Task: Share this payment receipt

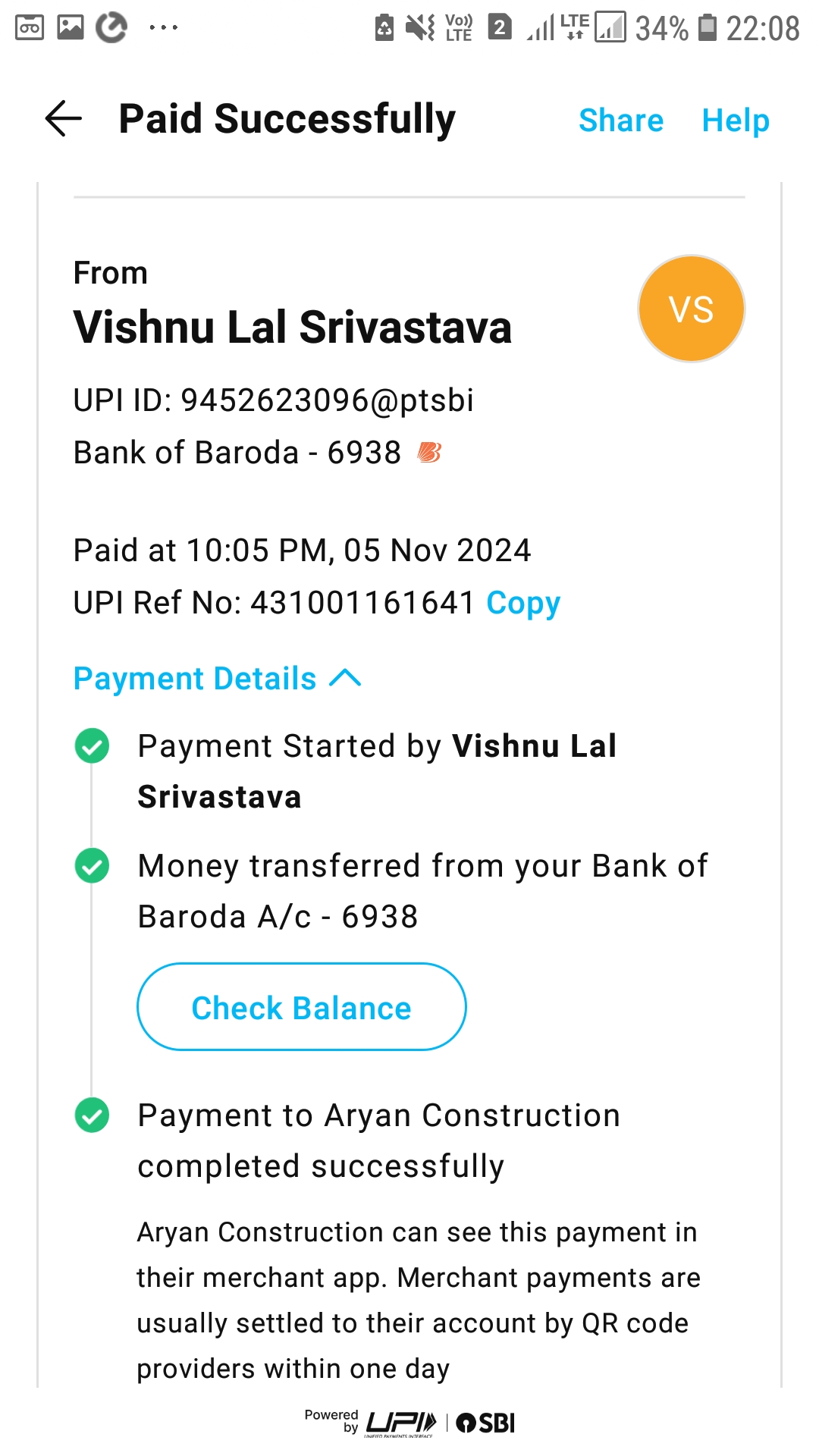Action: (620, 121)
